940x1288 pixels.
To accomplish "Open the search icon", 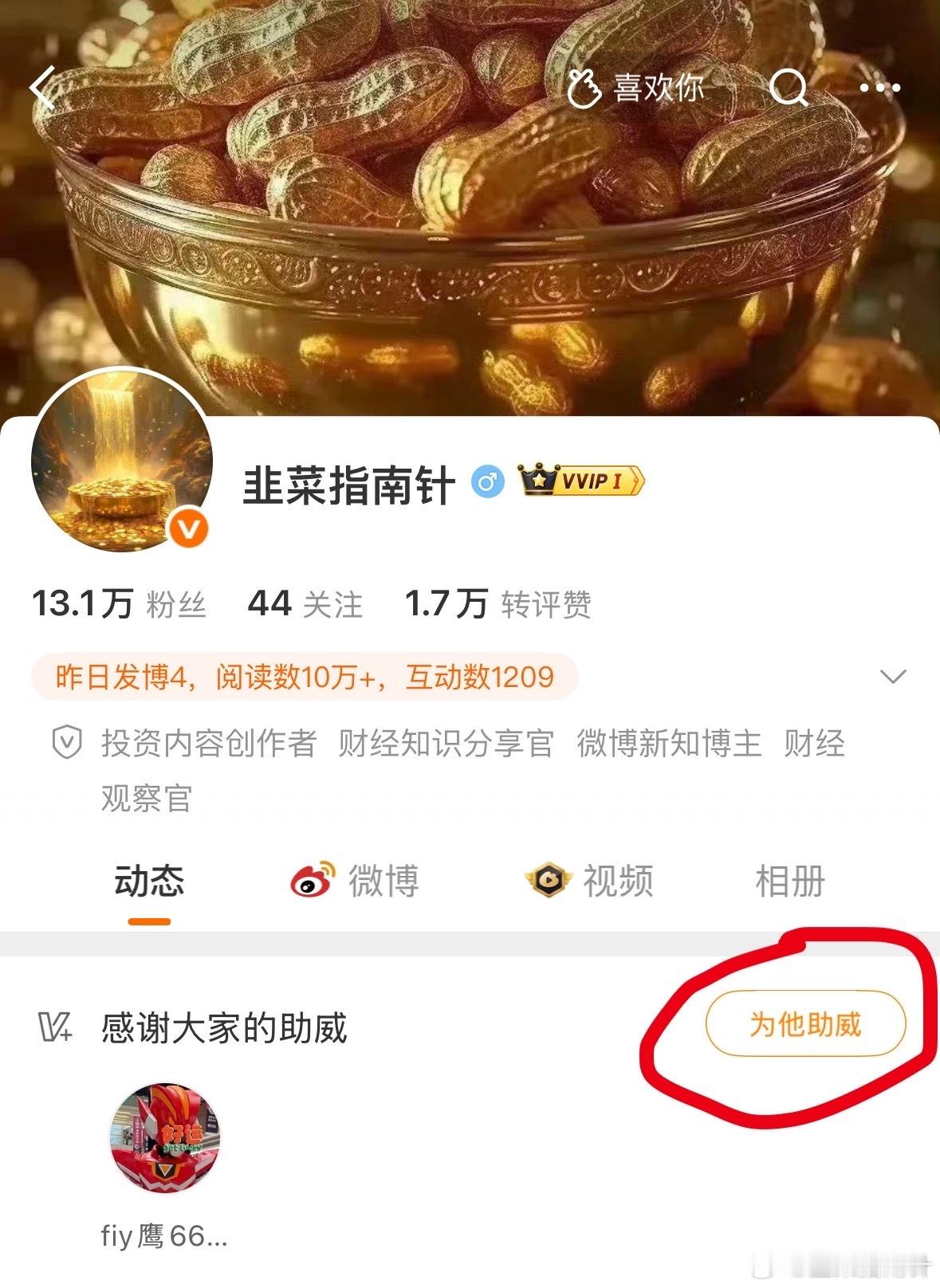I will pyautogui.click(x=789, y=90).
